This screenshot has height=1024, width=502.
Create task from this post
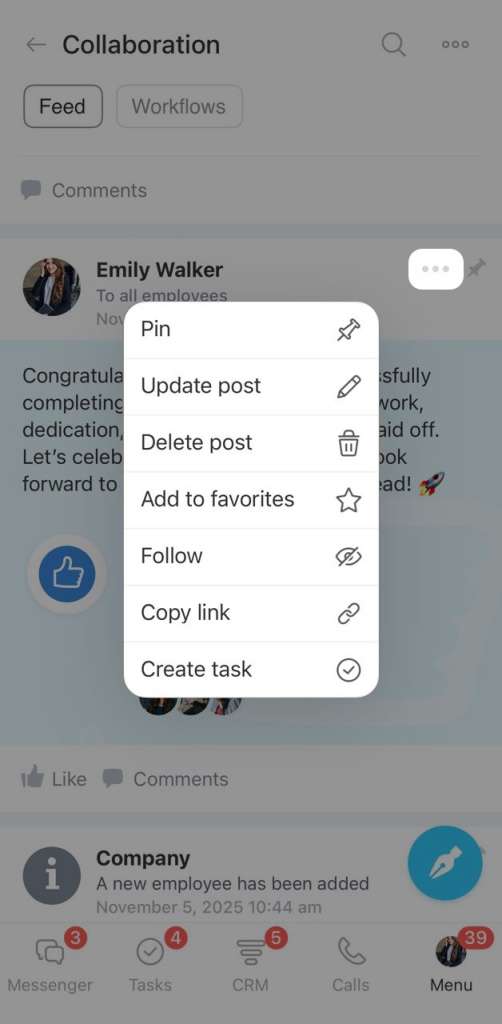[x=251, y=670]
